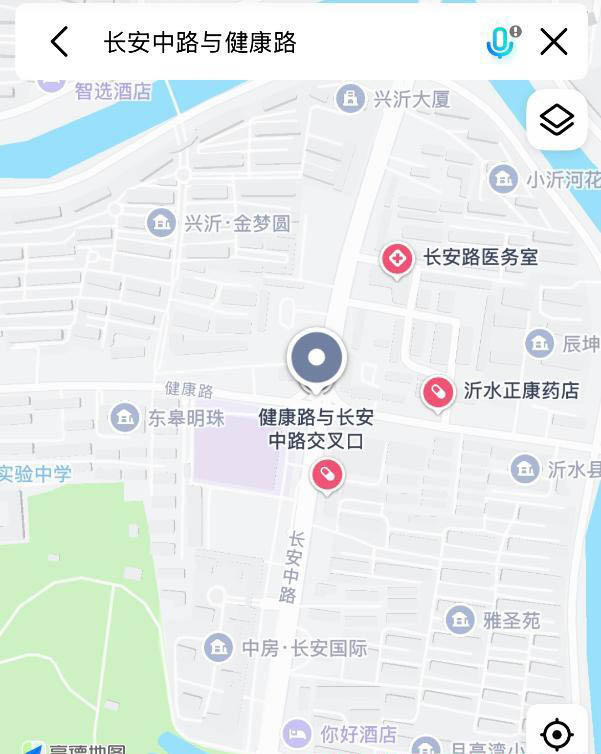Start voice search with the microphone
601x754 pixels.
(501, 42)
